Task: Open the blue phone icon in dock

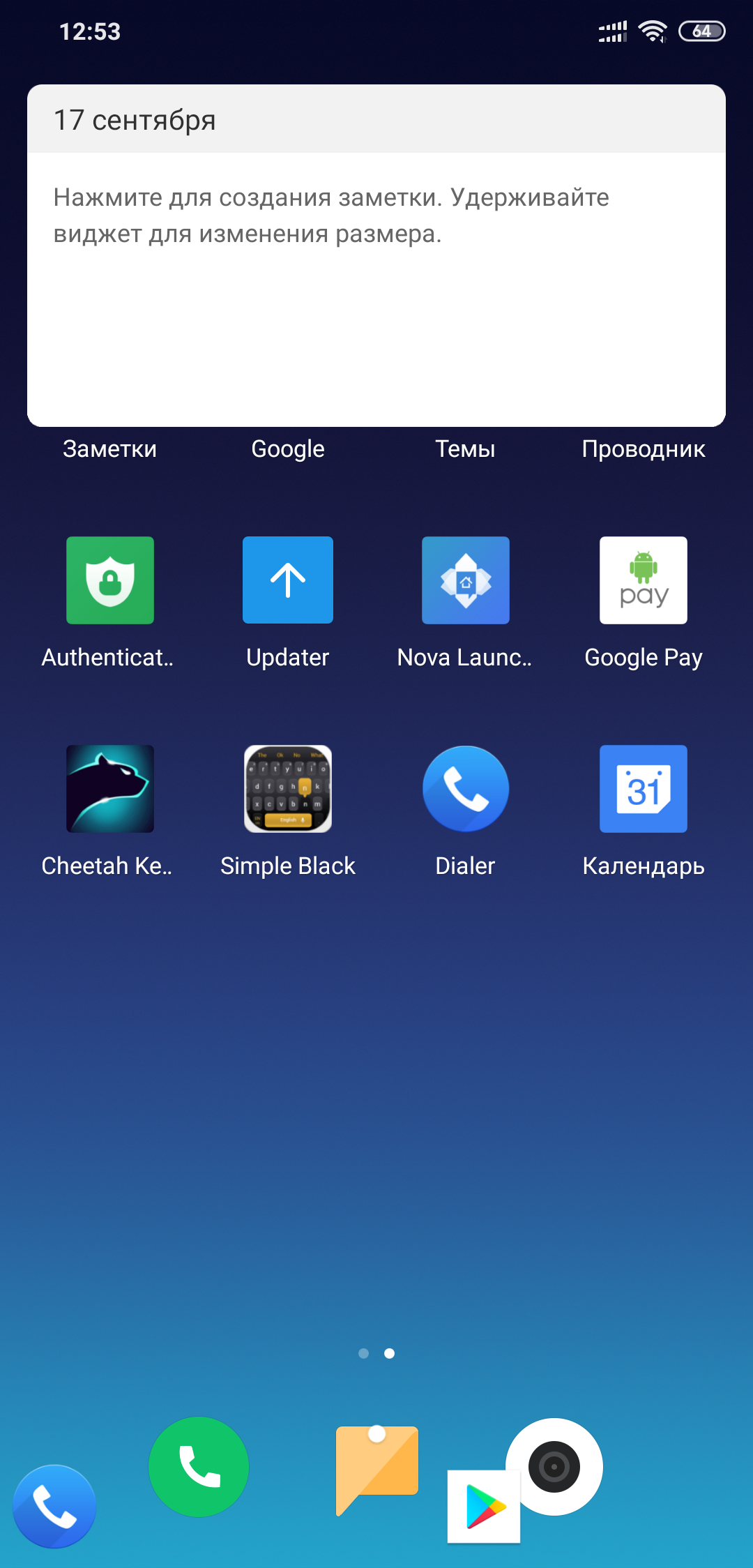Action: [54, 1507]
